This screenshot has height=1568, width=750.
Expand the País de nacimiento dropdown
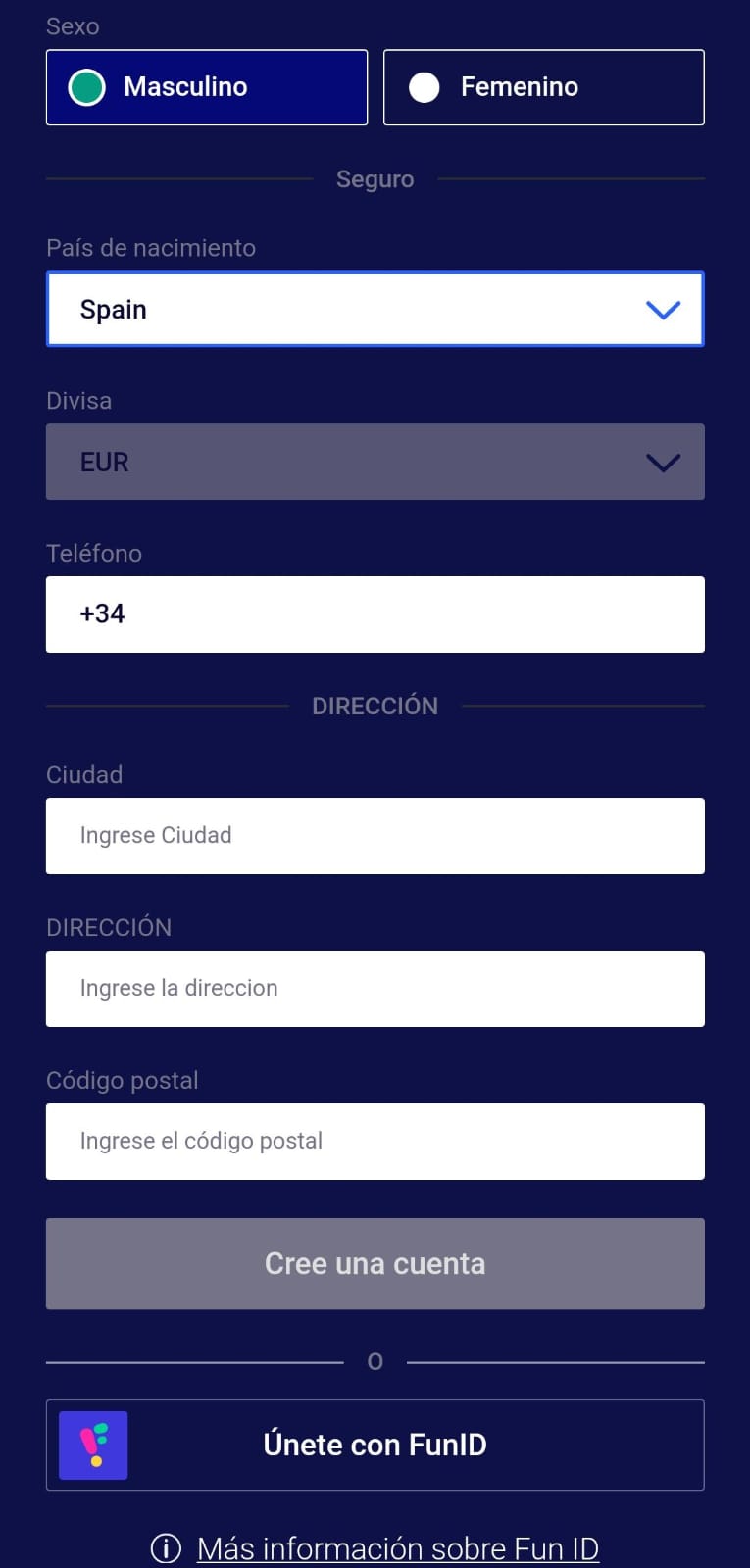pos(375,309)
